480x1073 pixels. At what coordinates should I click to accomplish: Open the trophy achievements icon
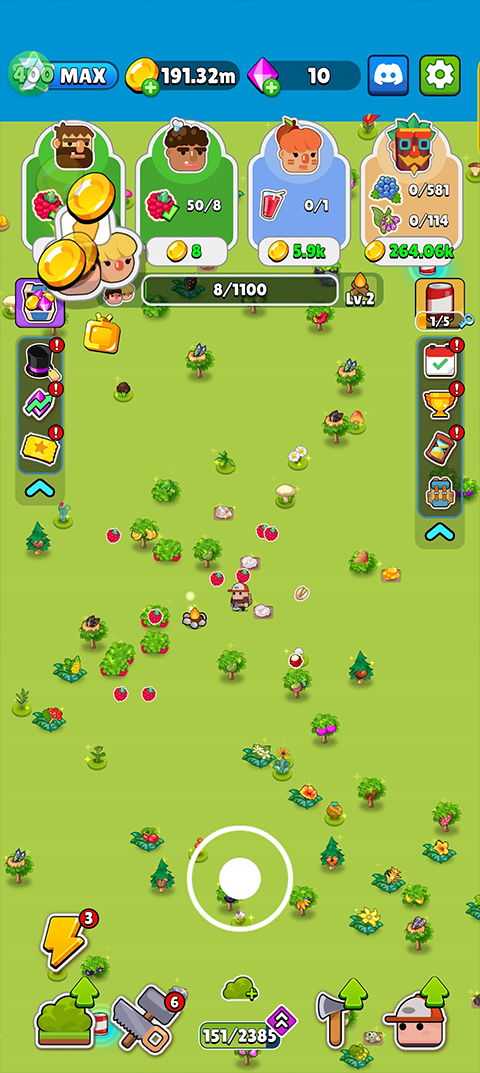pyautogui.click(x=439, y=404)
